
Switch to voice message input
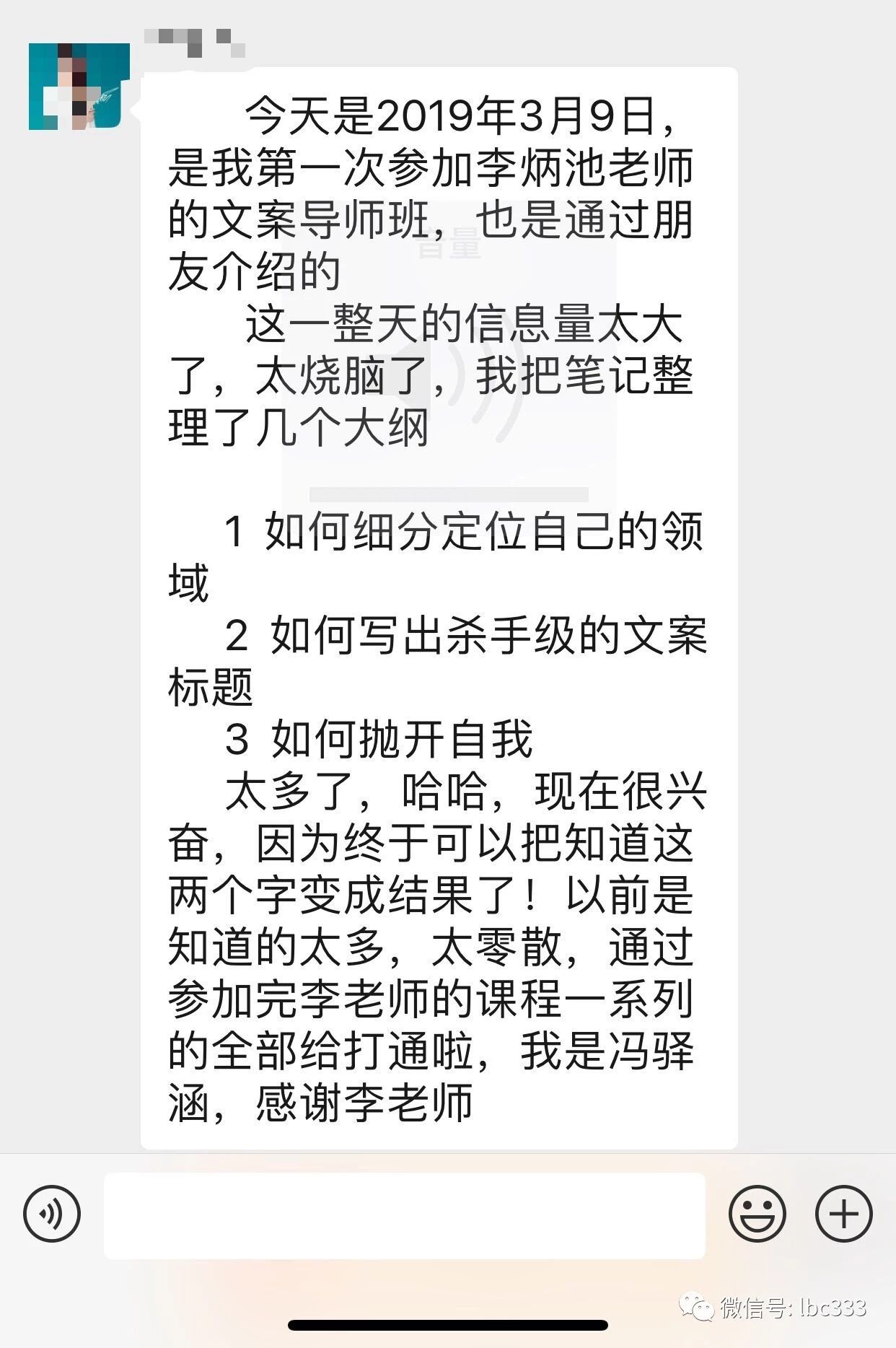click(51, 1214)
